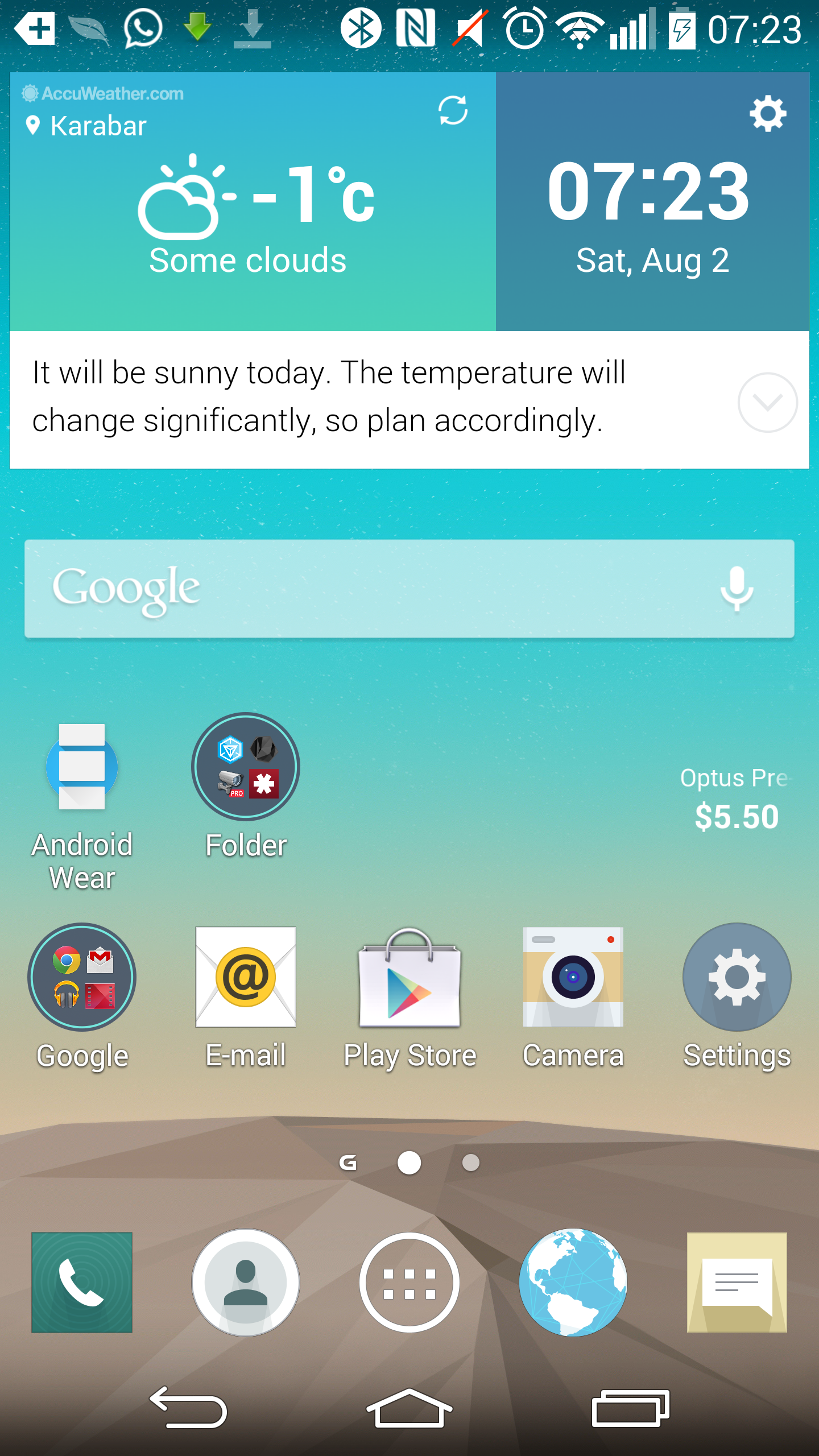
Task: Open the Messaging app from the dock
Action: (x=737, y=1283)
